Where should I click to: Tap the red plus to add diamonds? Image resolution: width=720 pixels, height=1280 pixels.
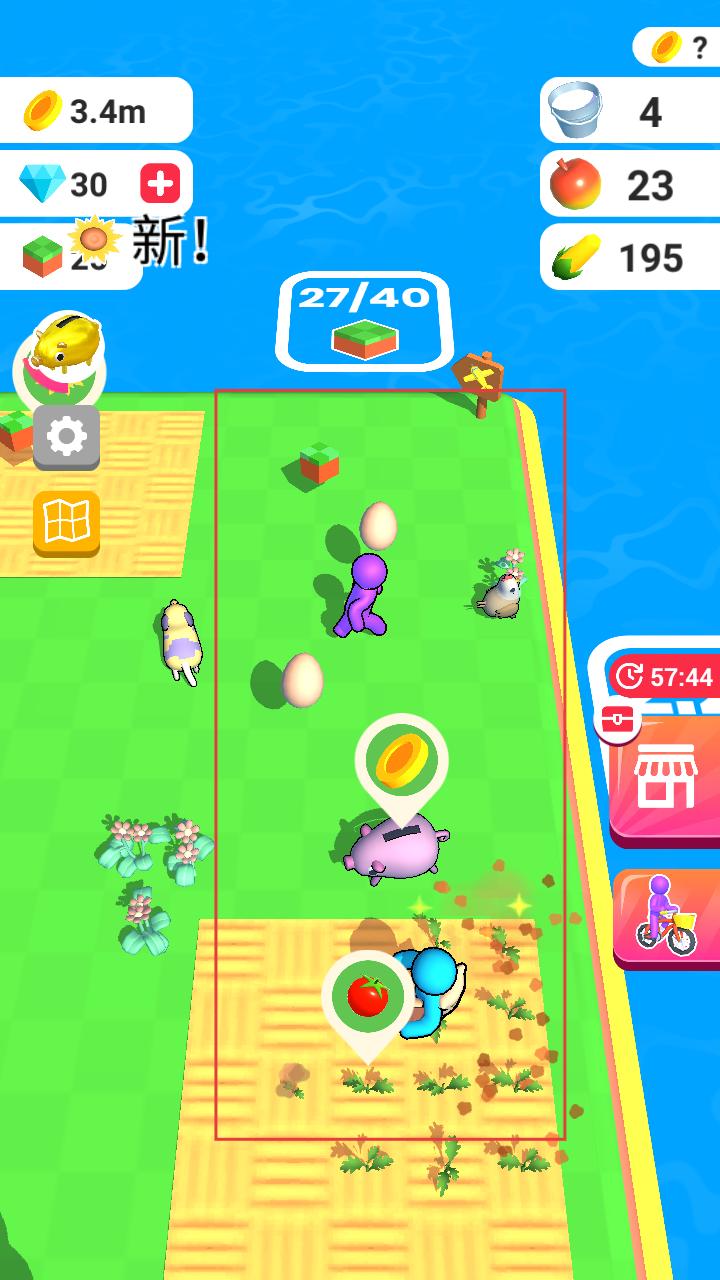[160, 184]
